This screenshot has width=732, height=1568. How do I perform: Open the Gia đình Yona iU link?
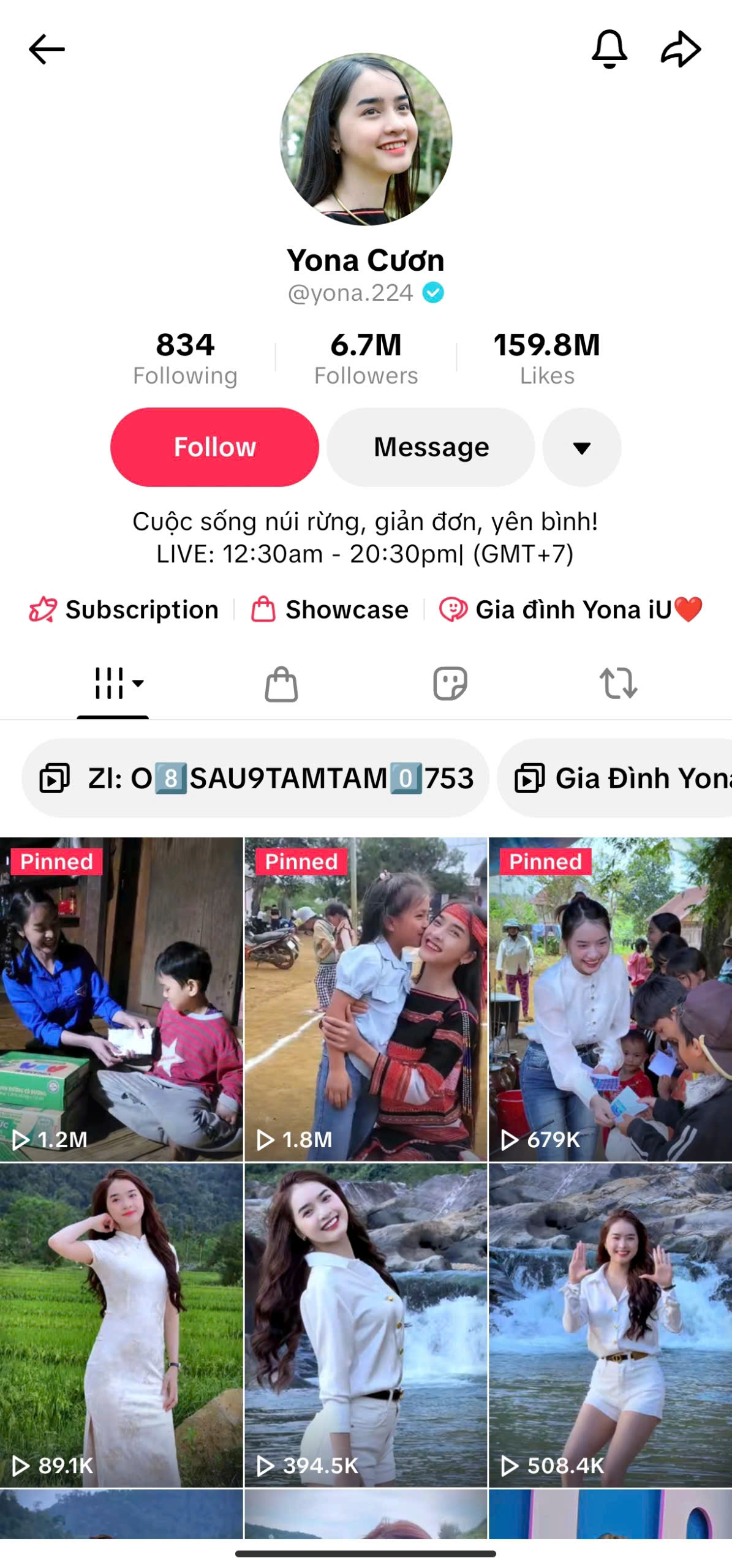[571, 610]
